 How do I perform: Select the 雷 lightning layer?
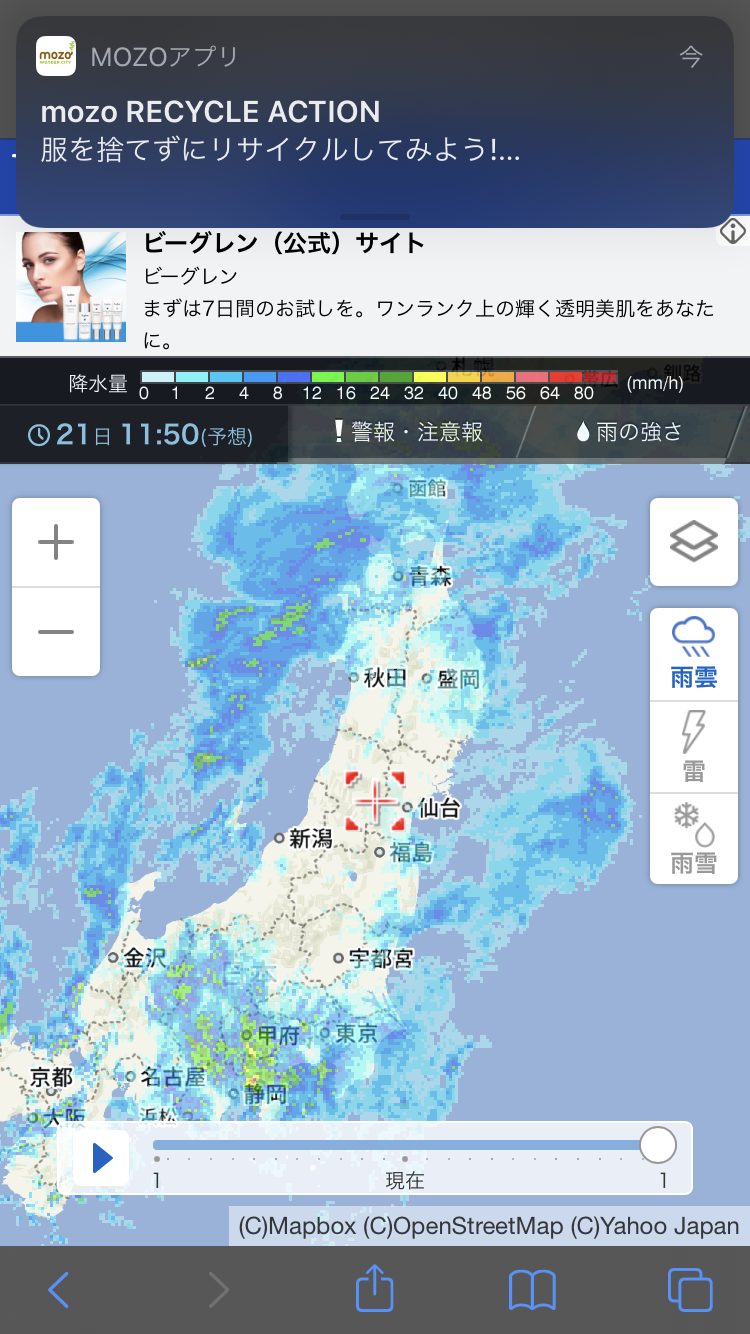[x=693, y=746]
